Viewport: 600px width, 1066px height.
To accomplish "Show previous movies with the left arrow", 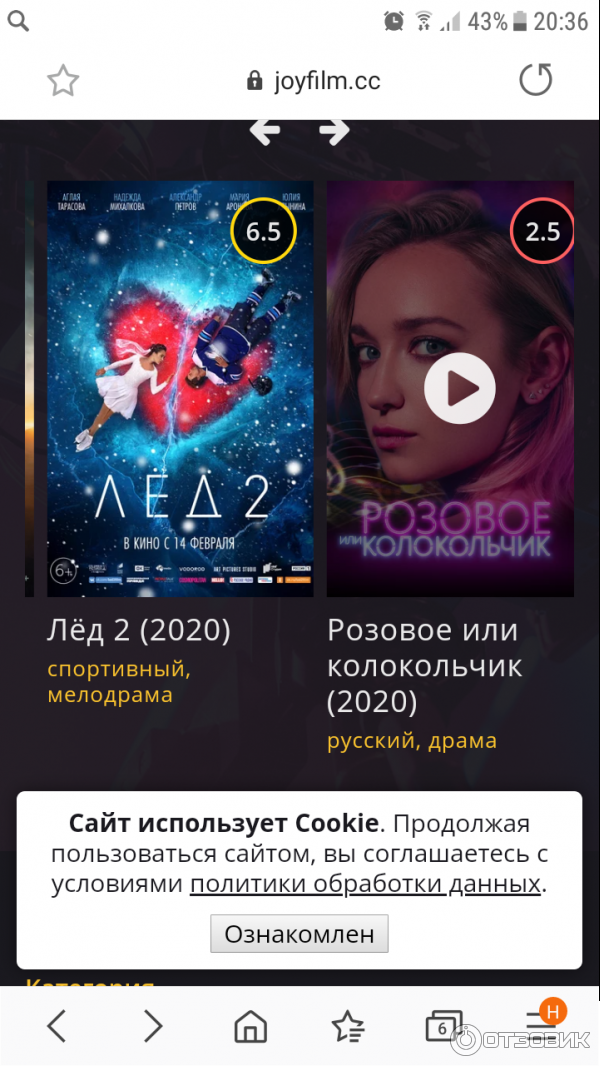I will coord(264,130).
